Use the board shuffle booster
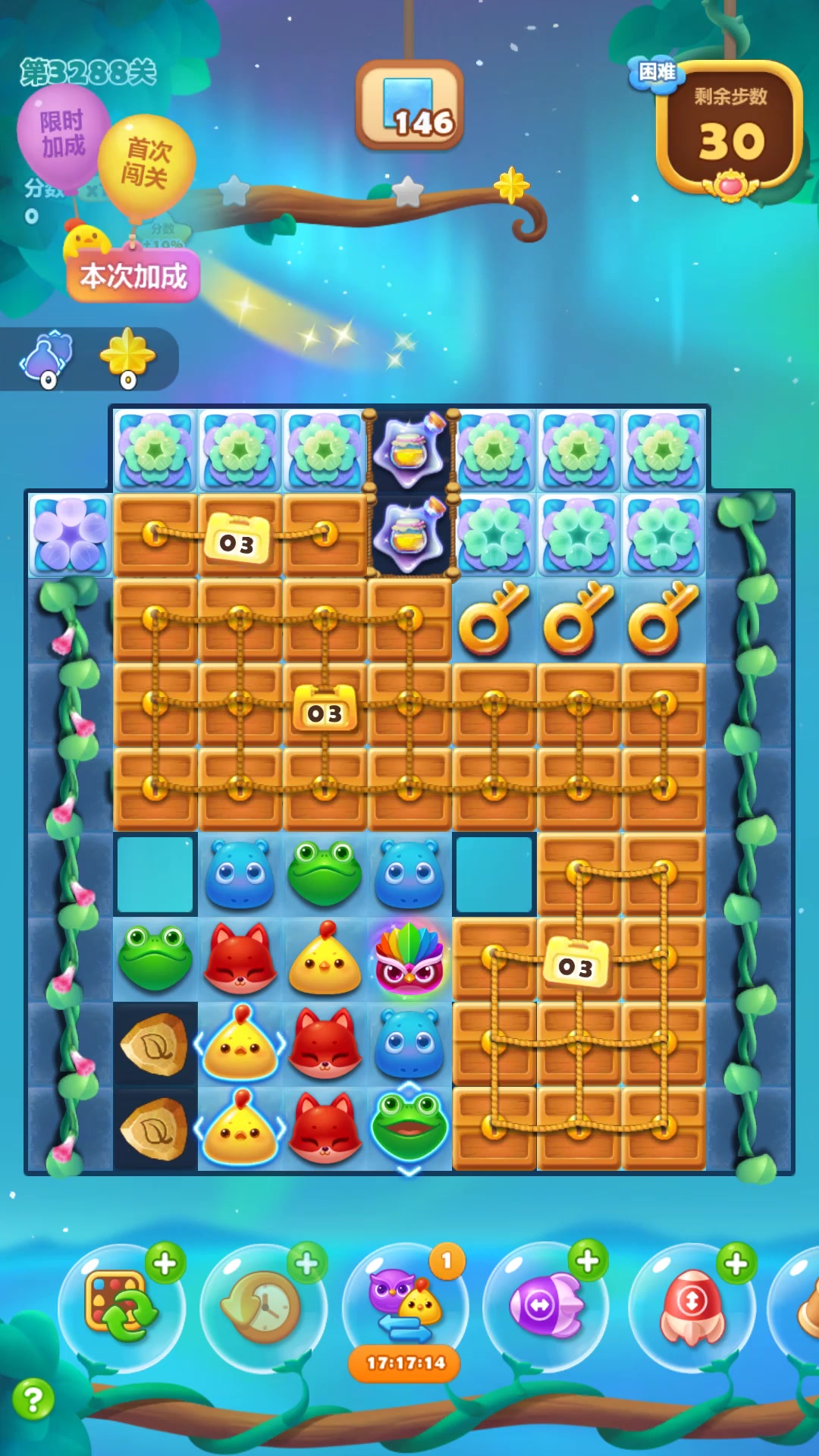 point(121,1307)
